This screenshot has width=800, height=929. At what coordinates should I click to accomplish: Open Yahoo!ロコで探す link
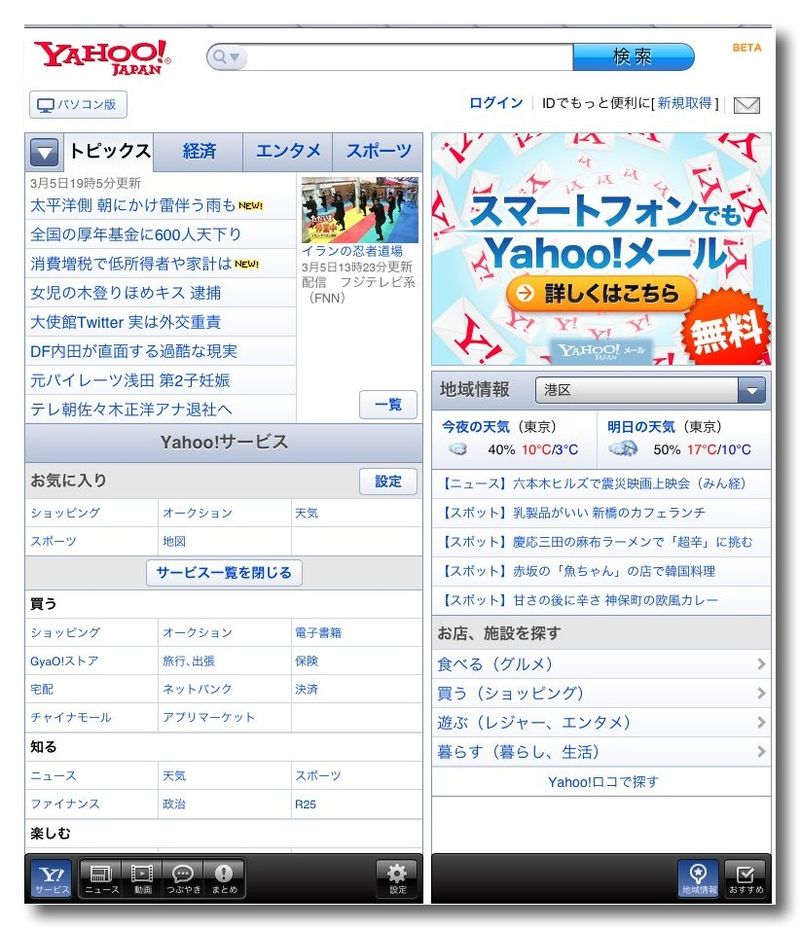click(602, 782)
